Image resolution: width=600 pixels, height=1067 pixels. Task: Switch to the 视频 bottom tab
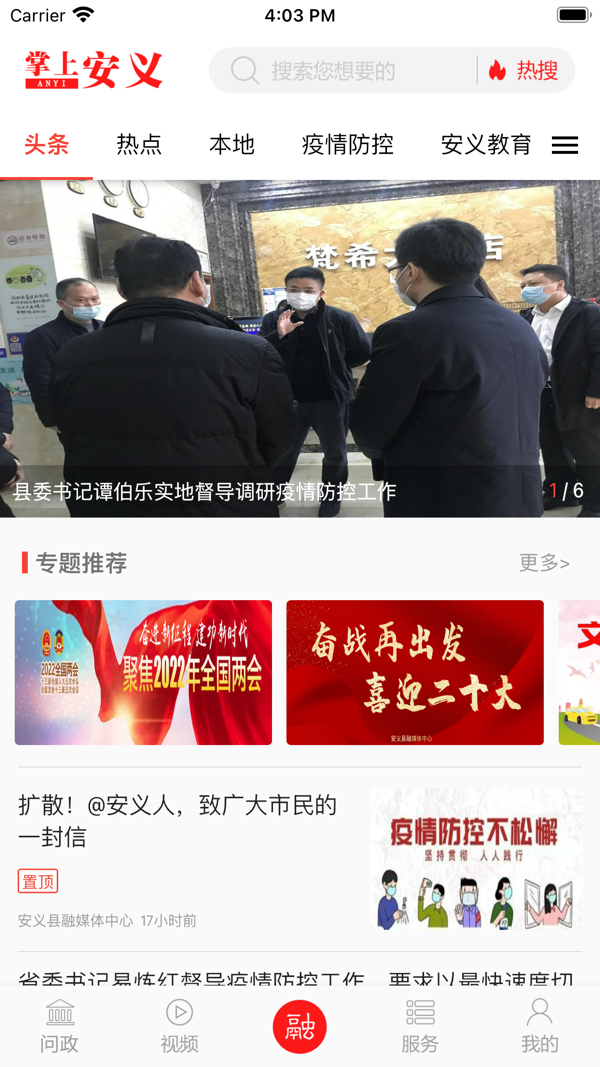point(180,1026)
